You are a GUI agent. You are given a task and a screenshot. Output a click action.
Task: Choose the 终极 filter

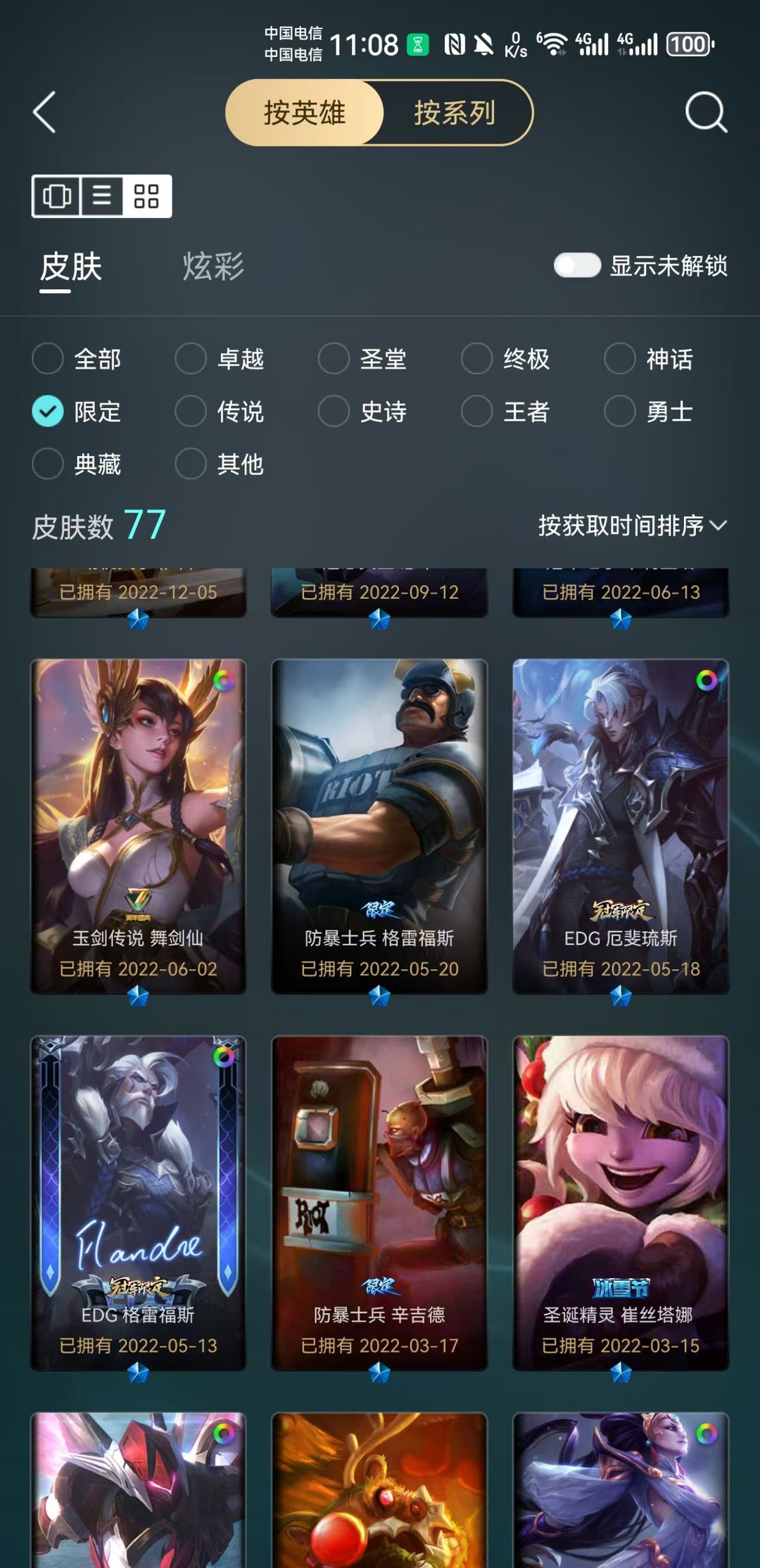pyautogui.click(x=476, y=359)
